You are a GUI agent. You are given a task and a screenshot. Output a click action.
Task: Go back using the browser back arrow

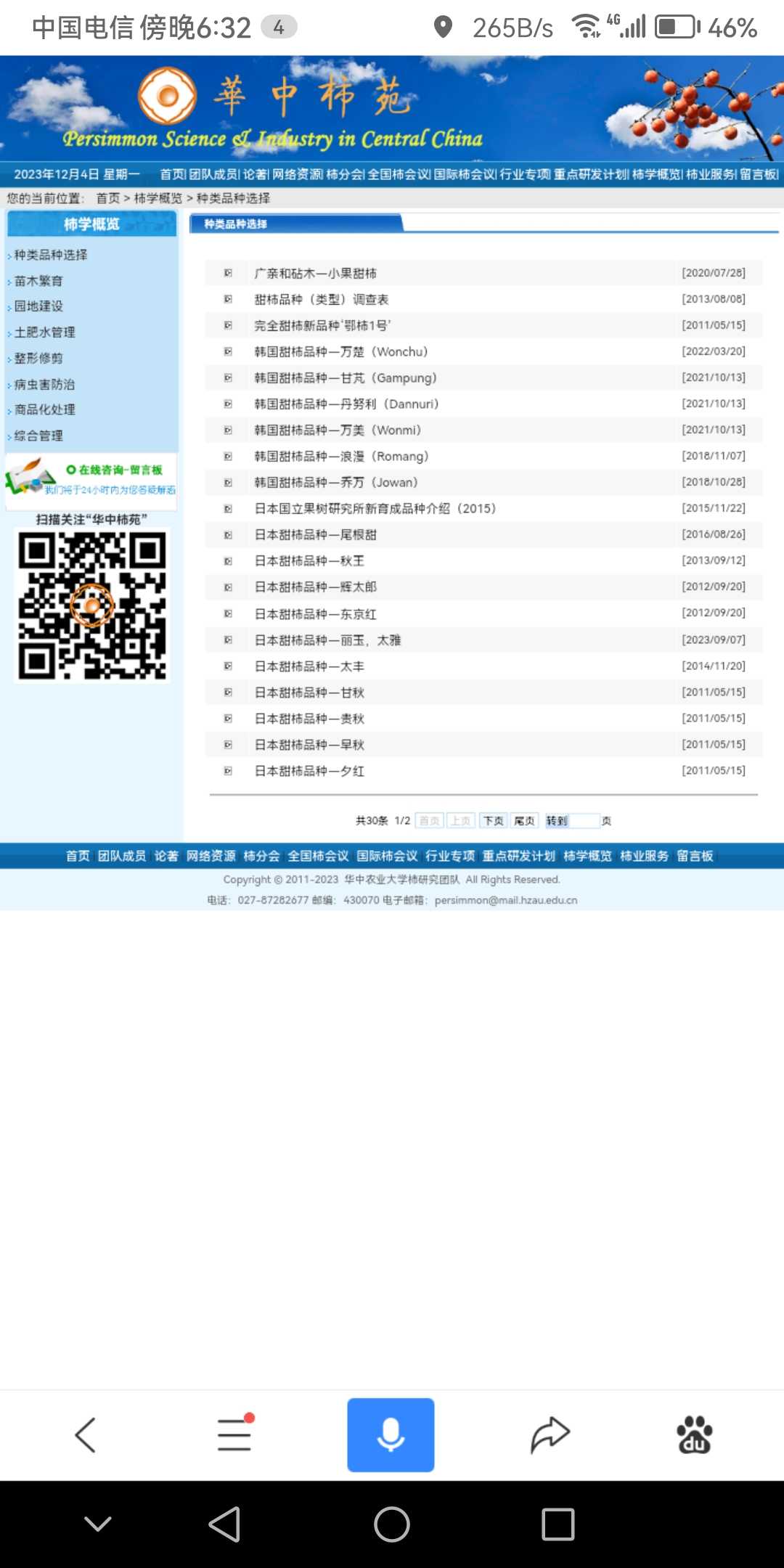click(x=86, y=1434)
